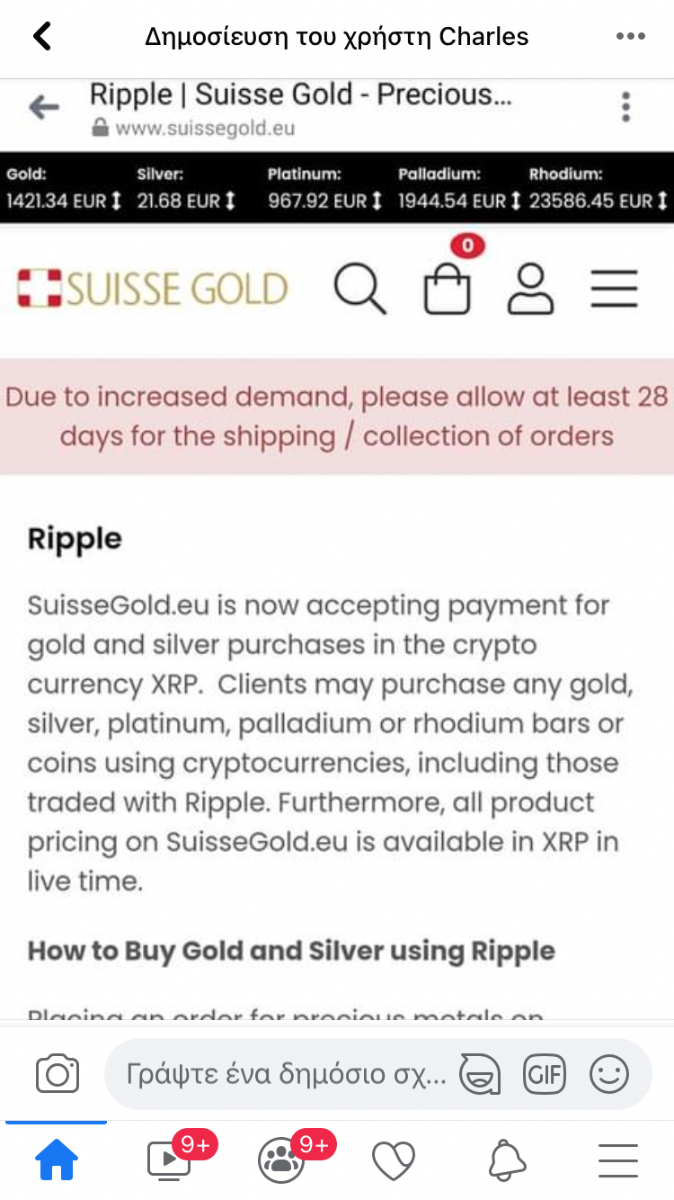
Task: Add a GIF to the comment
Action: [x=544, y=1075]
